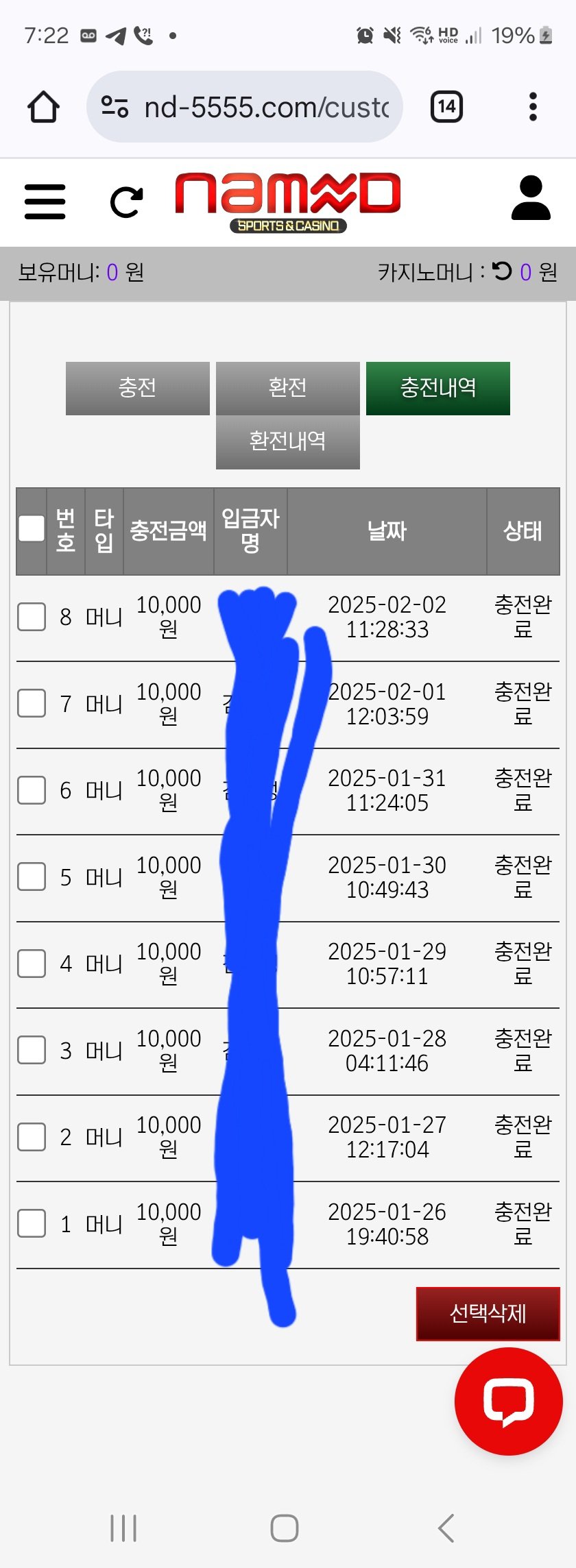Tick the checkbox for row number 1

click(x=32, y=1223)
